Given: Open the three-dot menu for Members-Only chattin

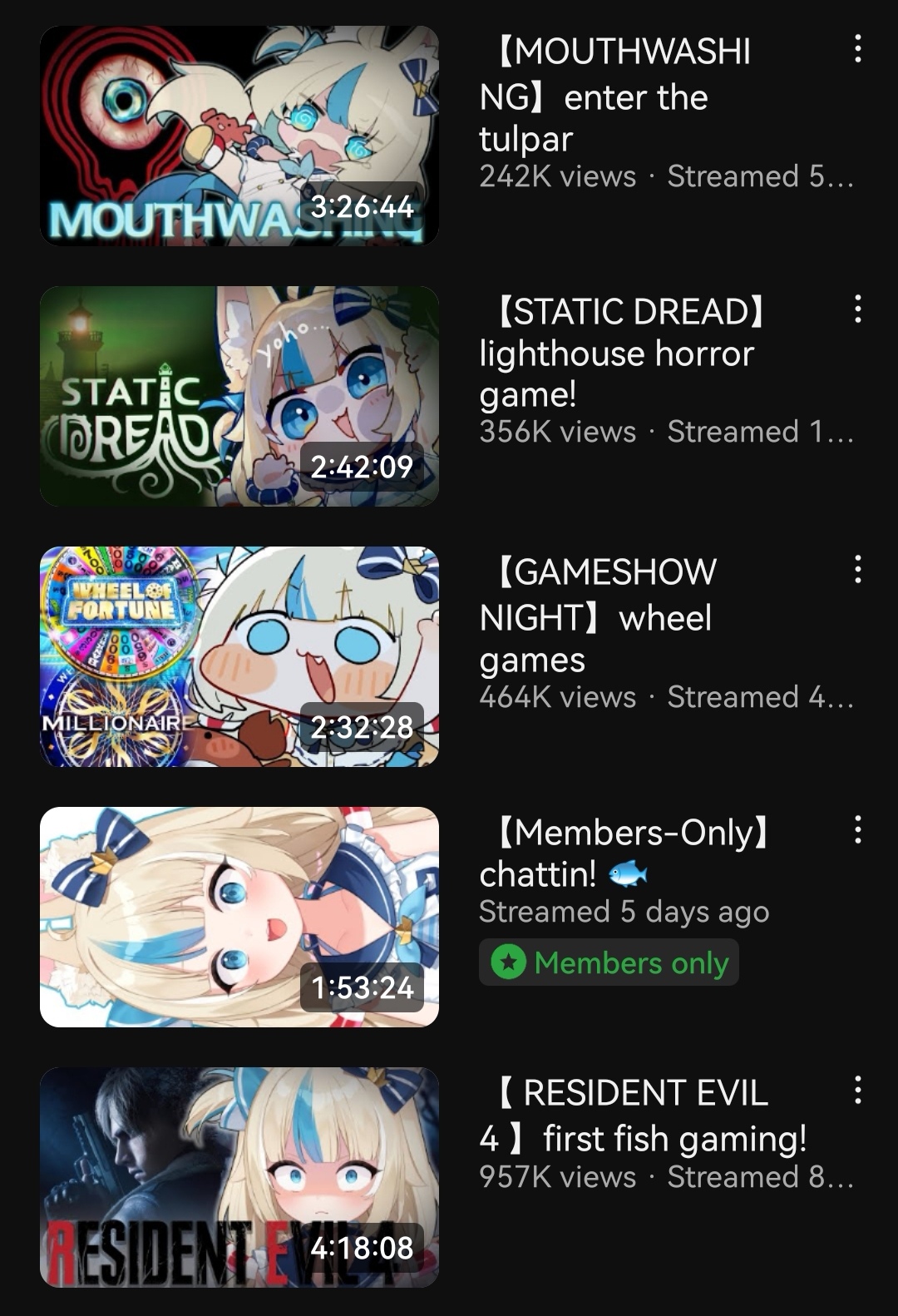Looking at the screenshot, I should (857, 830).
